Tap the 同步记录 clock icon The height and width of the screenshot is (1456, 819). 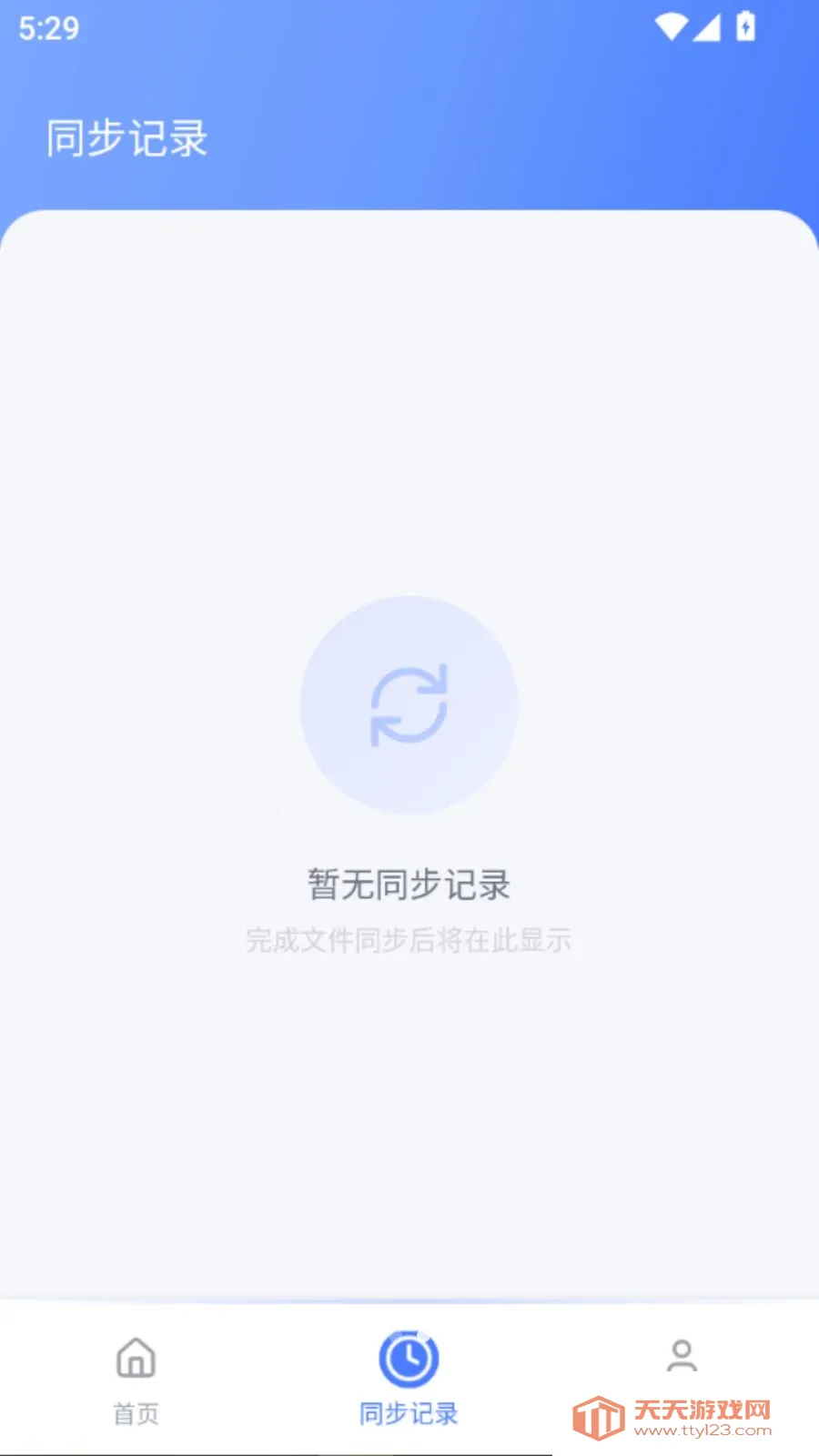click(408, 1356)
